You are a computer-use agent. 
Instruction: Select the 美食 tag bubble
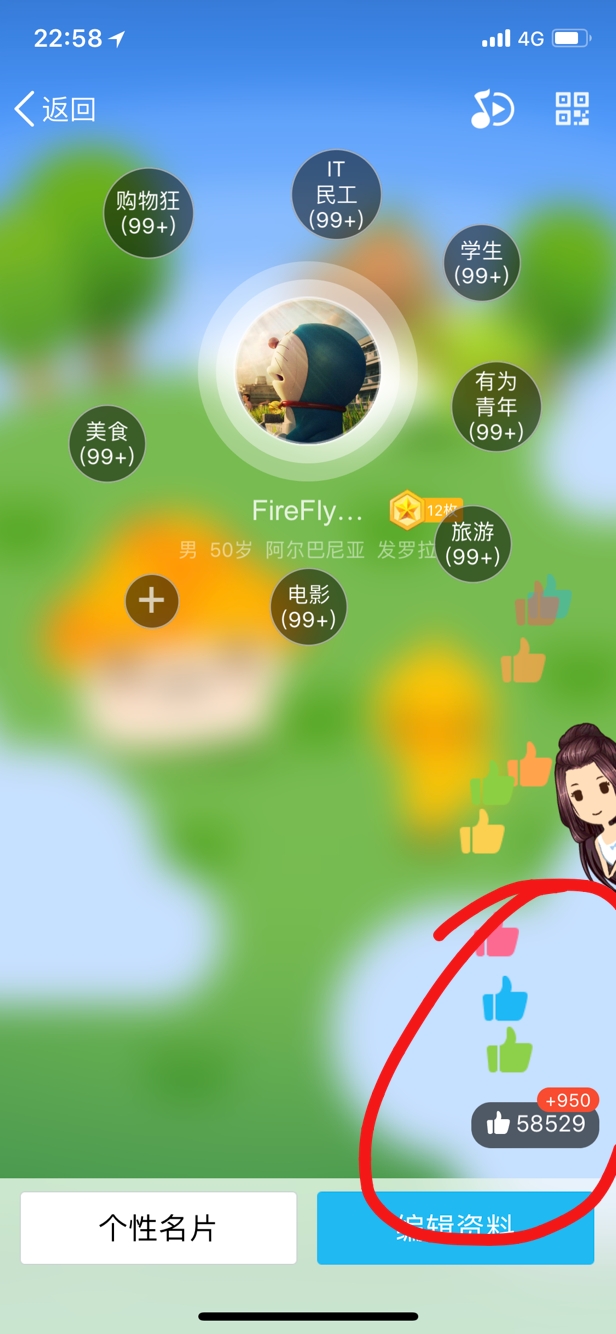107,443
